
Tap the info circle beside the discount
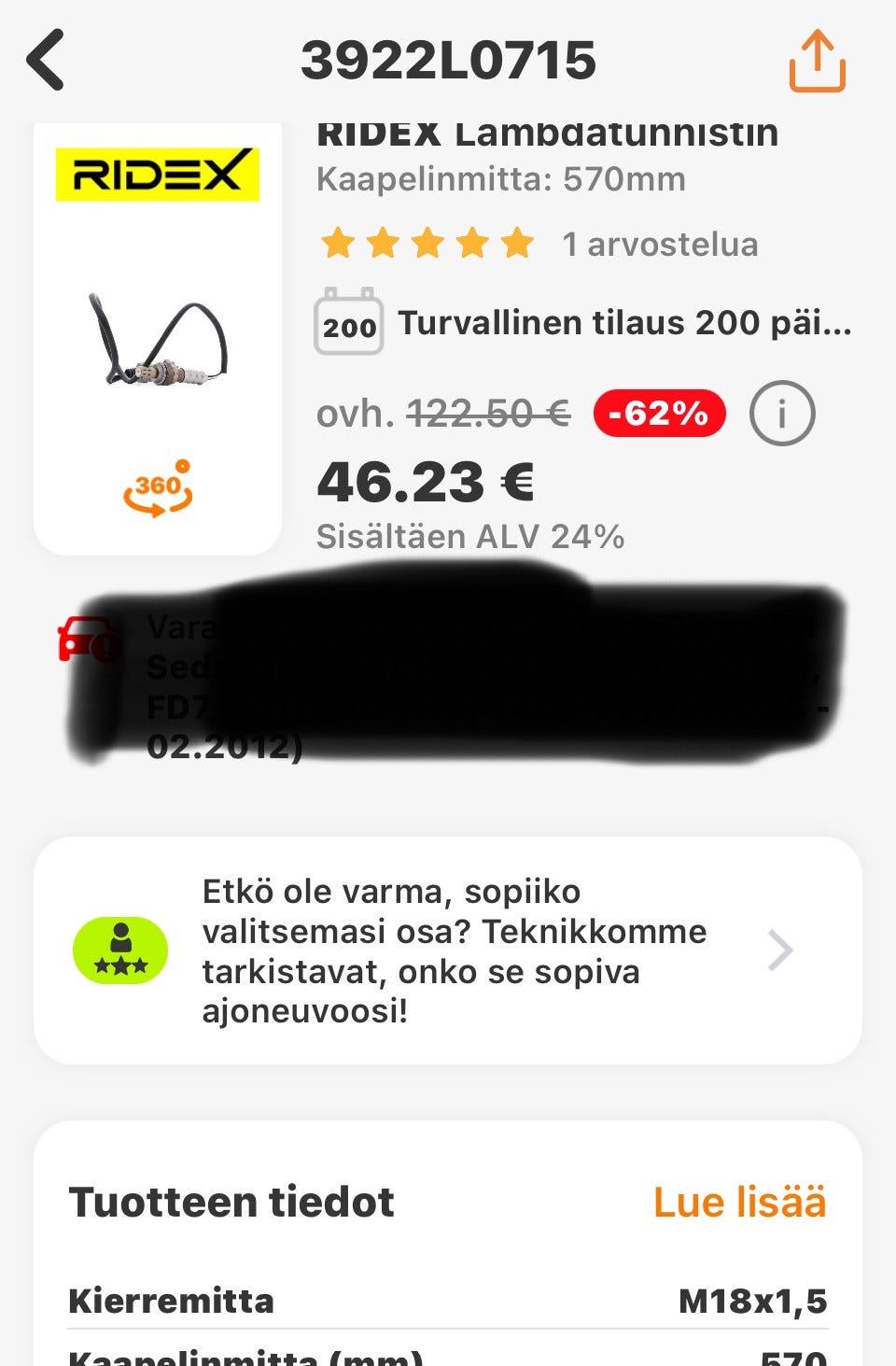(784, 413)
